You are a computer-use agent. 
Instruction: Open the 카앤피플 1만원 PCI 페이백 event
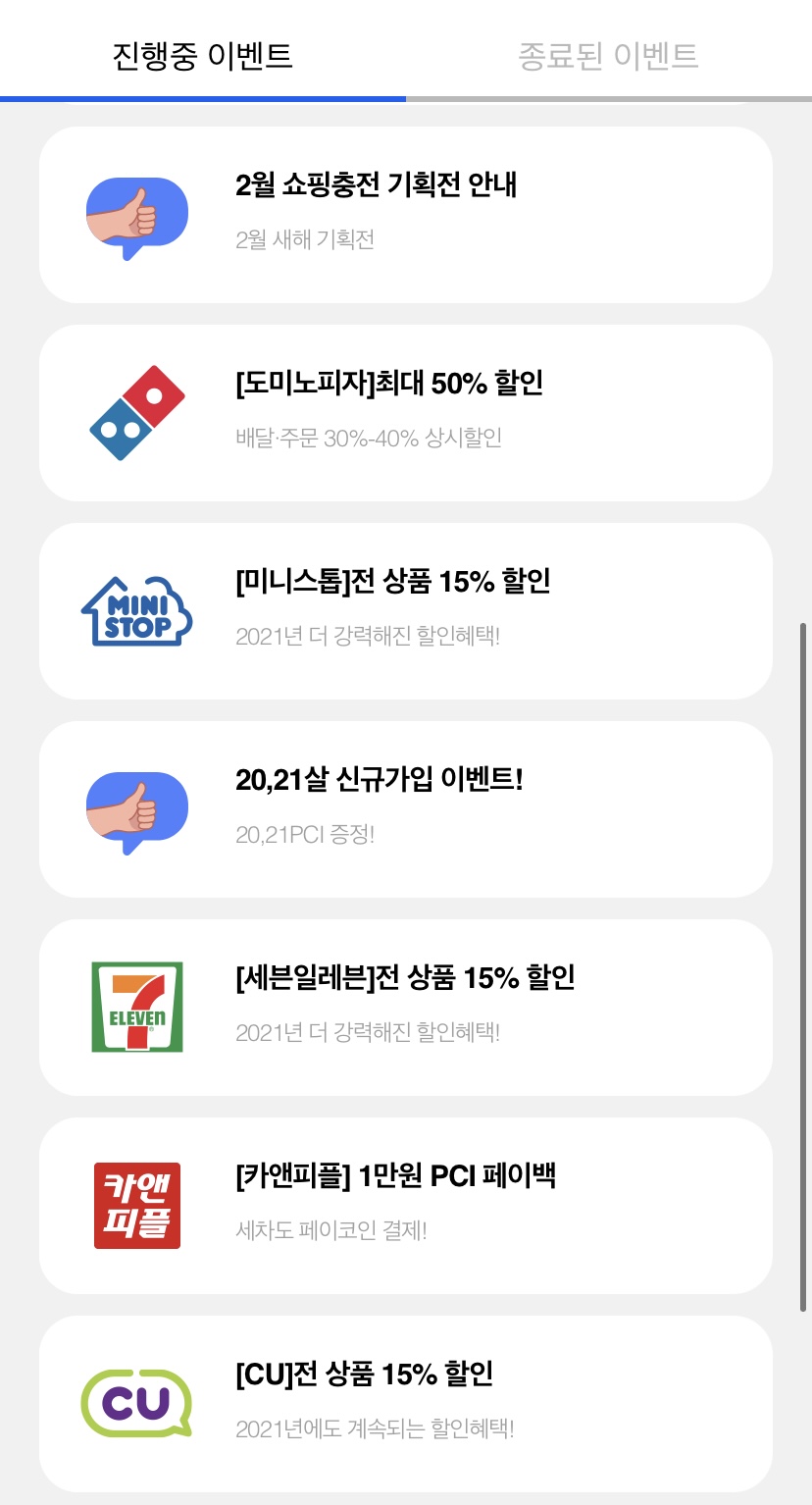(x=406, y=1206)
